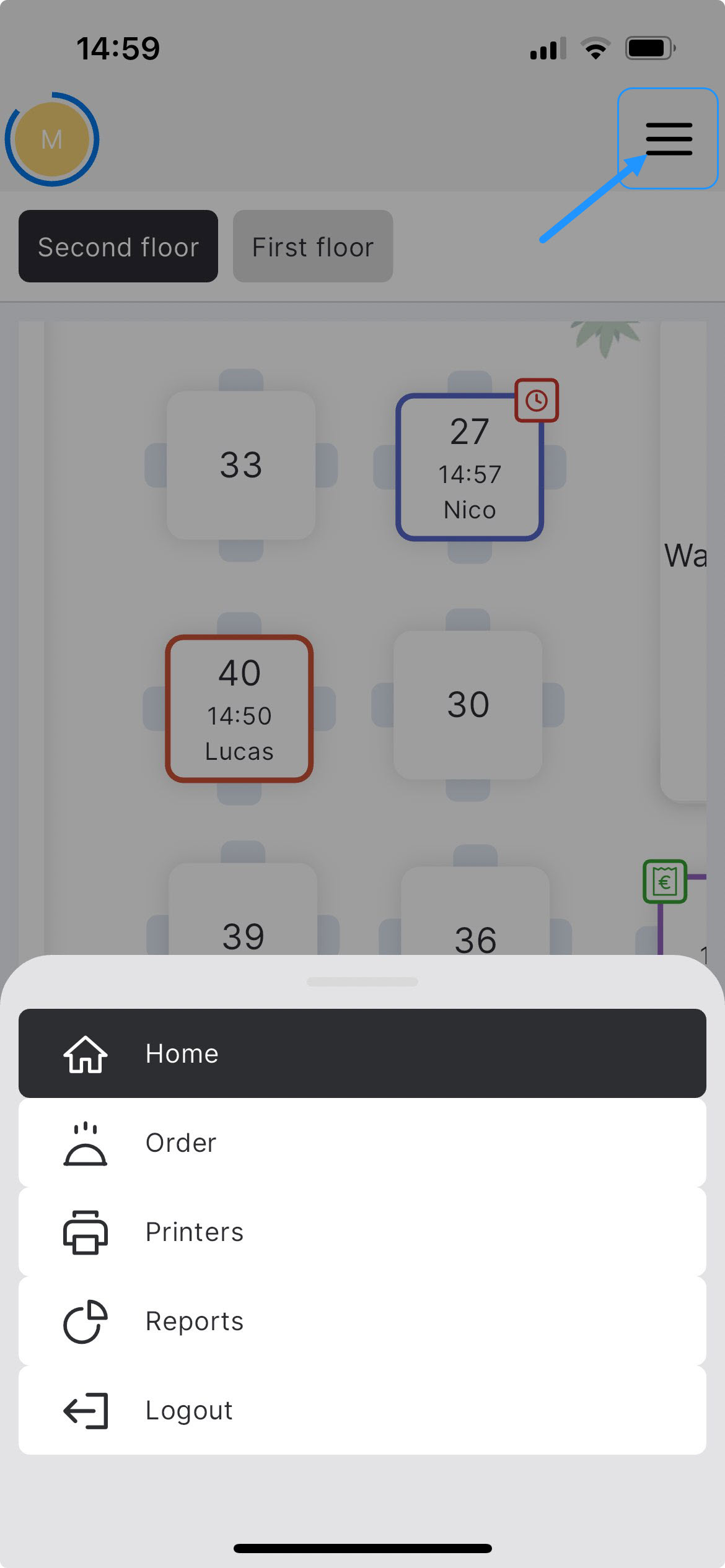This screenshot has width=725, height=1568.
Task: Select table 30
Action: (468, 705)
